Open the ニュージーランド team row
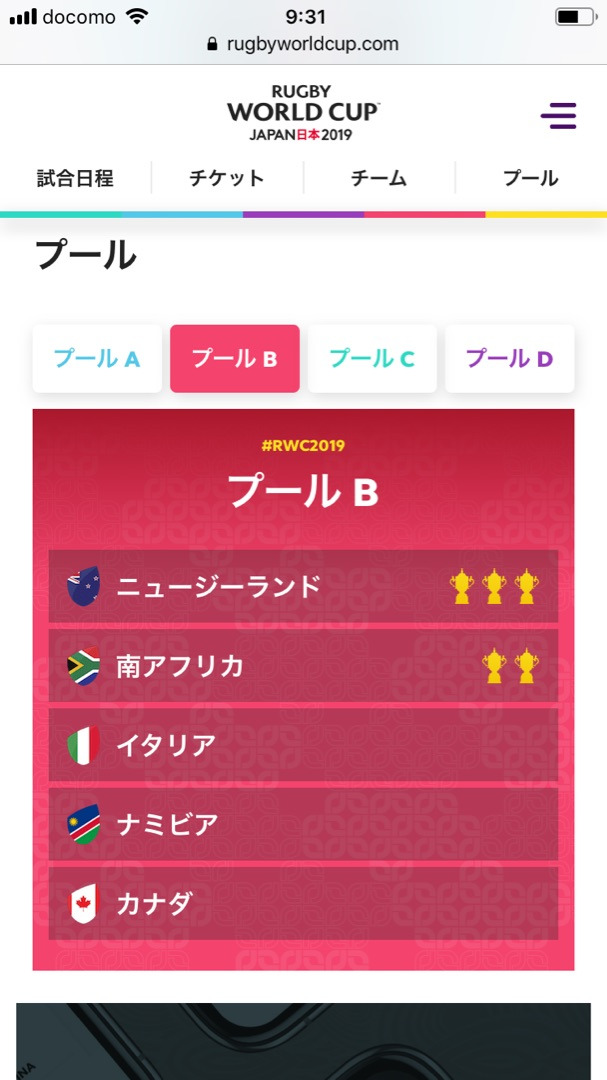 [303, 586]
